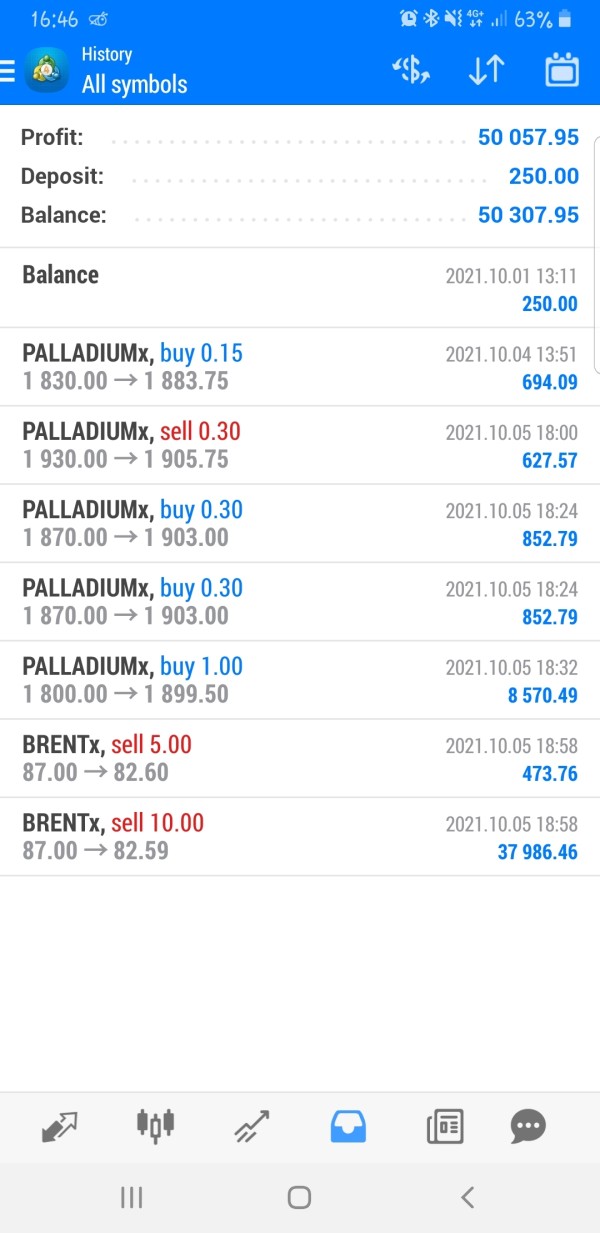Open the hamburger drawer menu
Screen dimensions: 600x1233
(x=8, y=70)
